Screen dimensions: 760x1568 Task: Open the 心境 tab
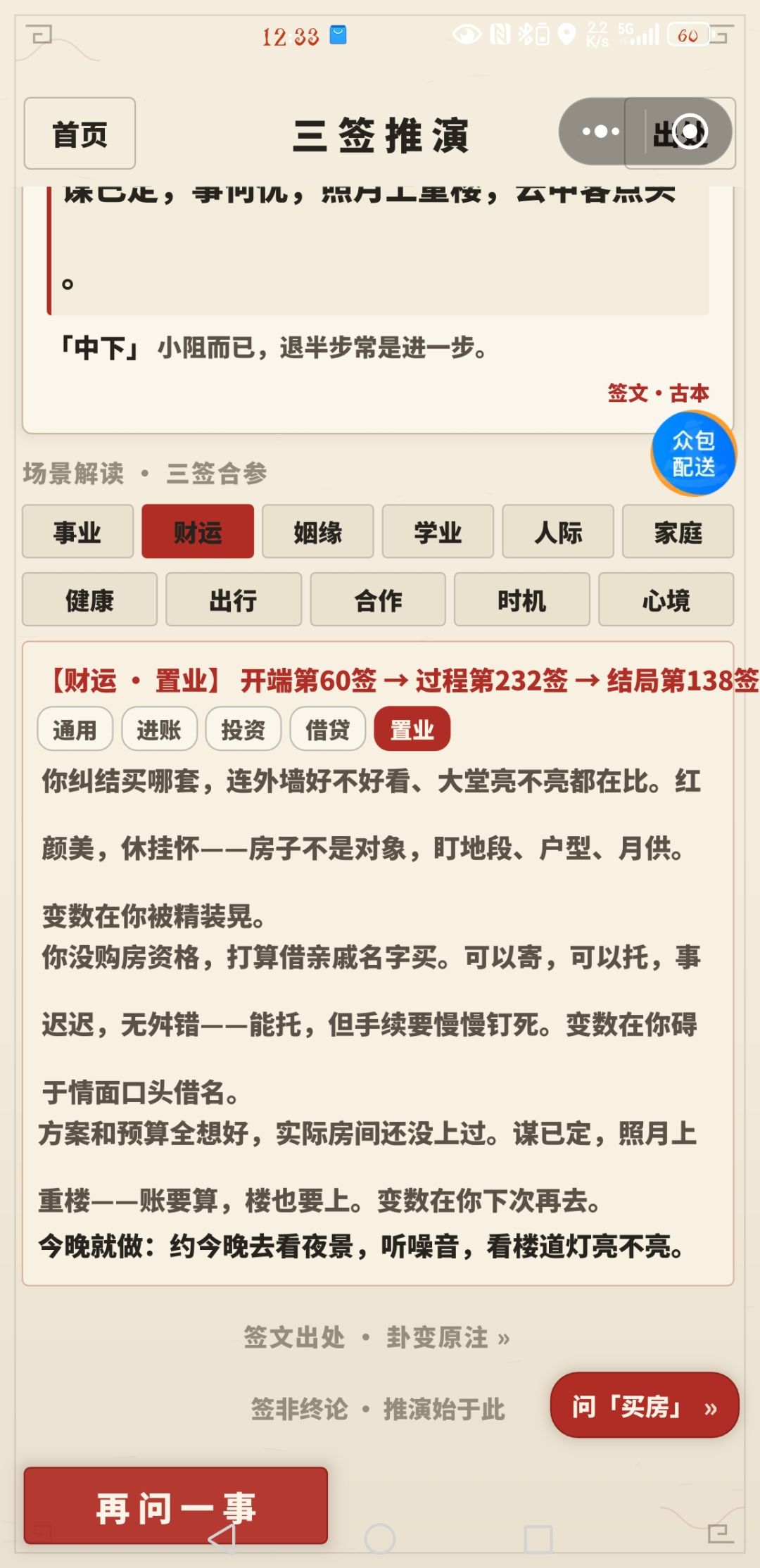pos(666,600)
